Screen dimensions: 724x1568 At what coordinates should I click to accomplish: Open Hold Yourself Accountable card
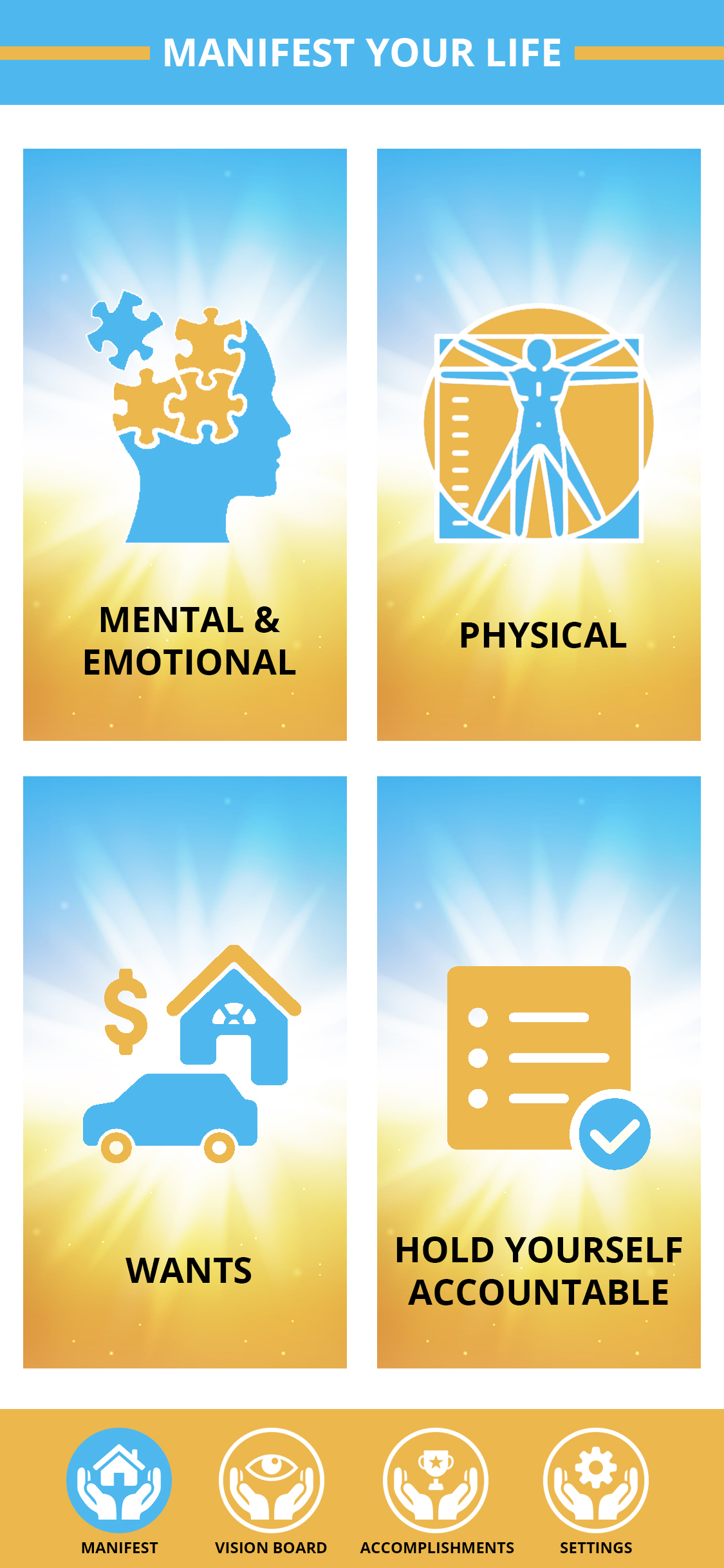coord(539,1072)
